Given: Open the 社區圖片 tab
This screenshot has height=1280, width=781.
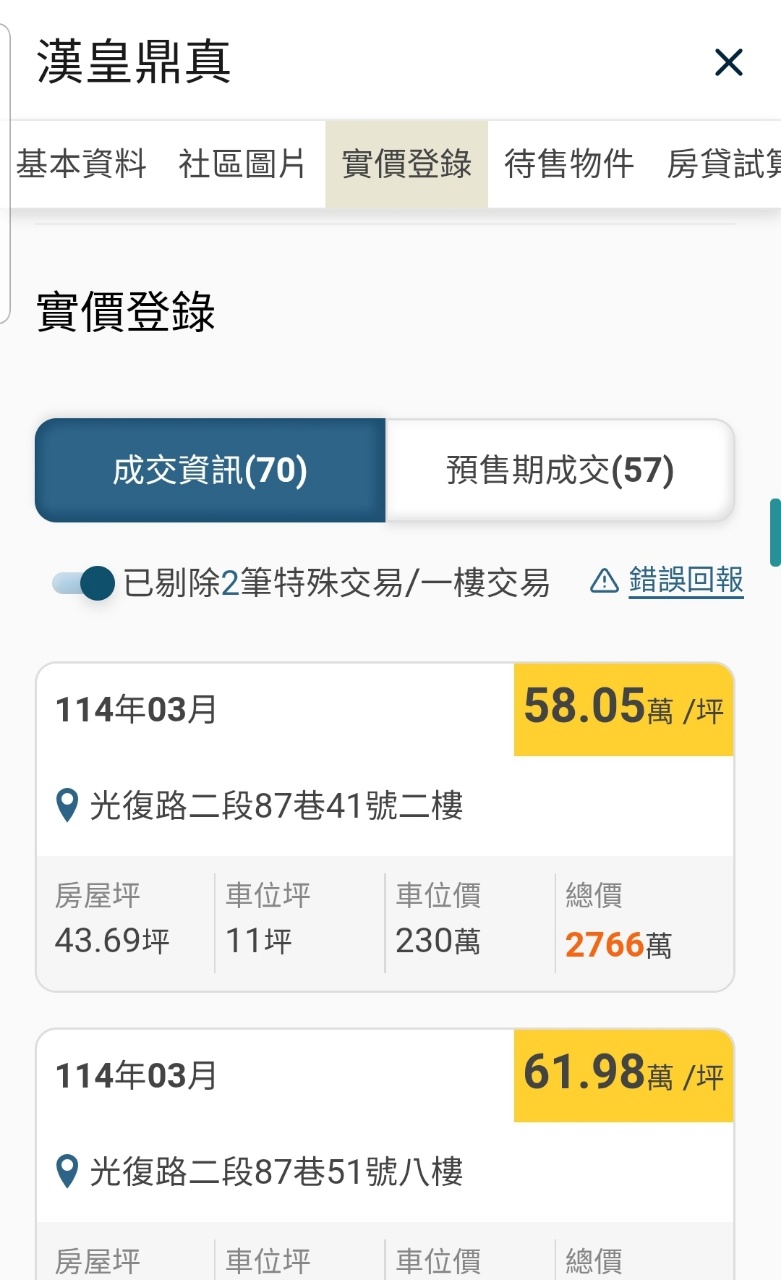Looking at the screenshot, I should pyautogui.click(x=242, y=164).
